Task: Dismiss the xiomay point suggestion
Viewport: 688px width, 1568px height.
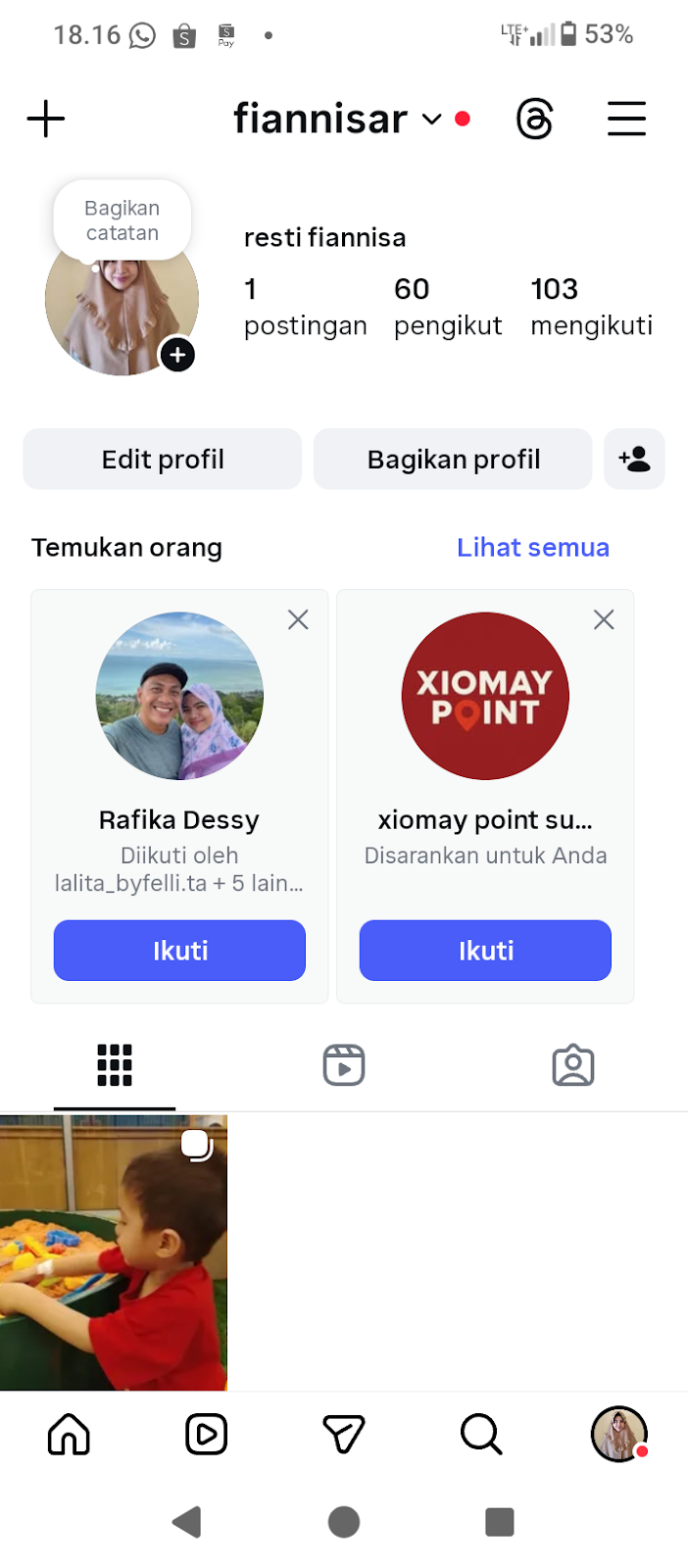Action: [x=604, y=619]
